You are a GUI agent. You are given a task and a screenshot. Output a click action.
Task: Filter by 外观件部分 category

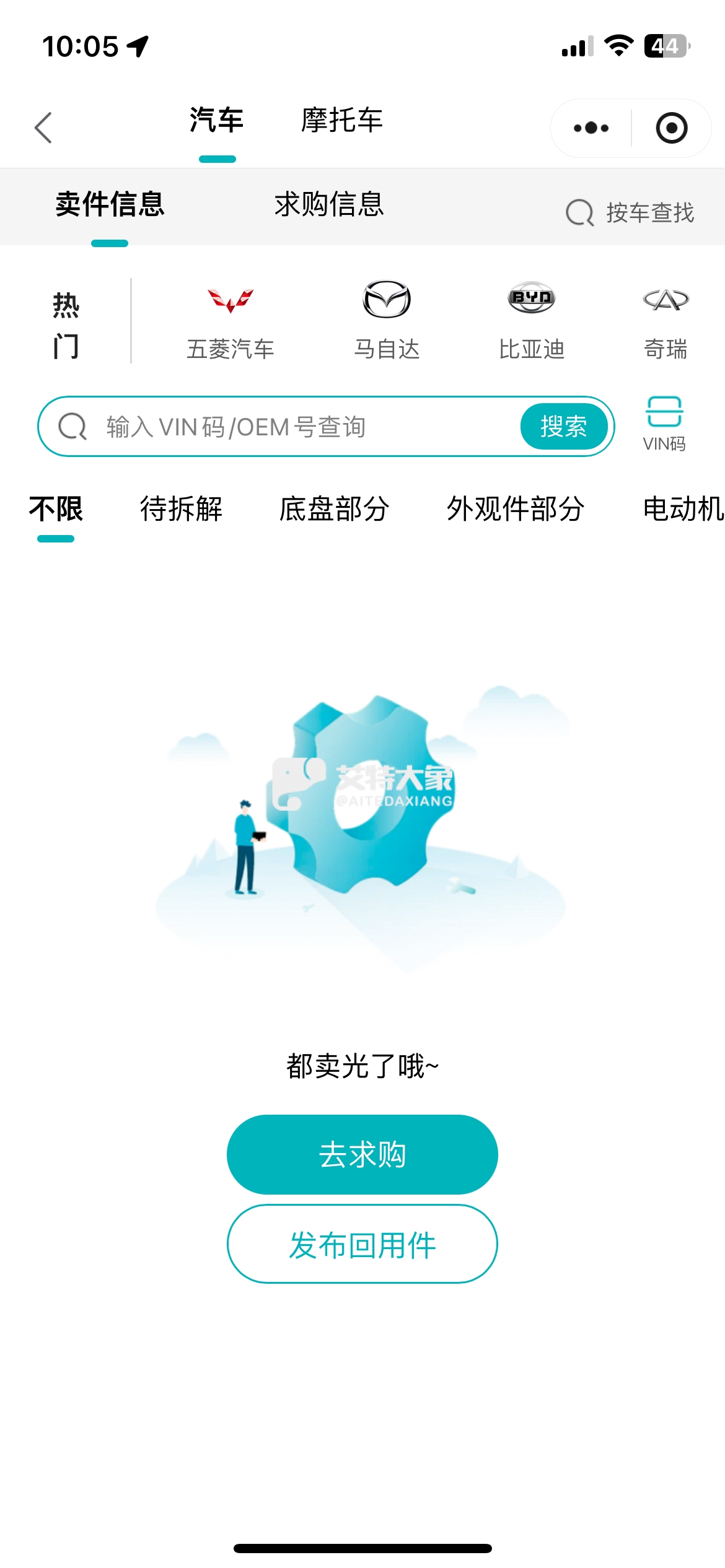(x=516, y=510)
